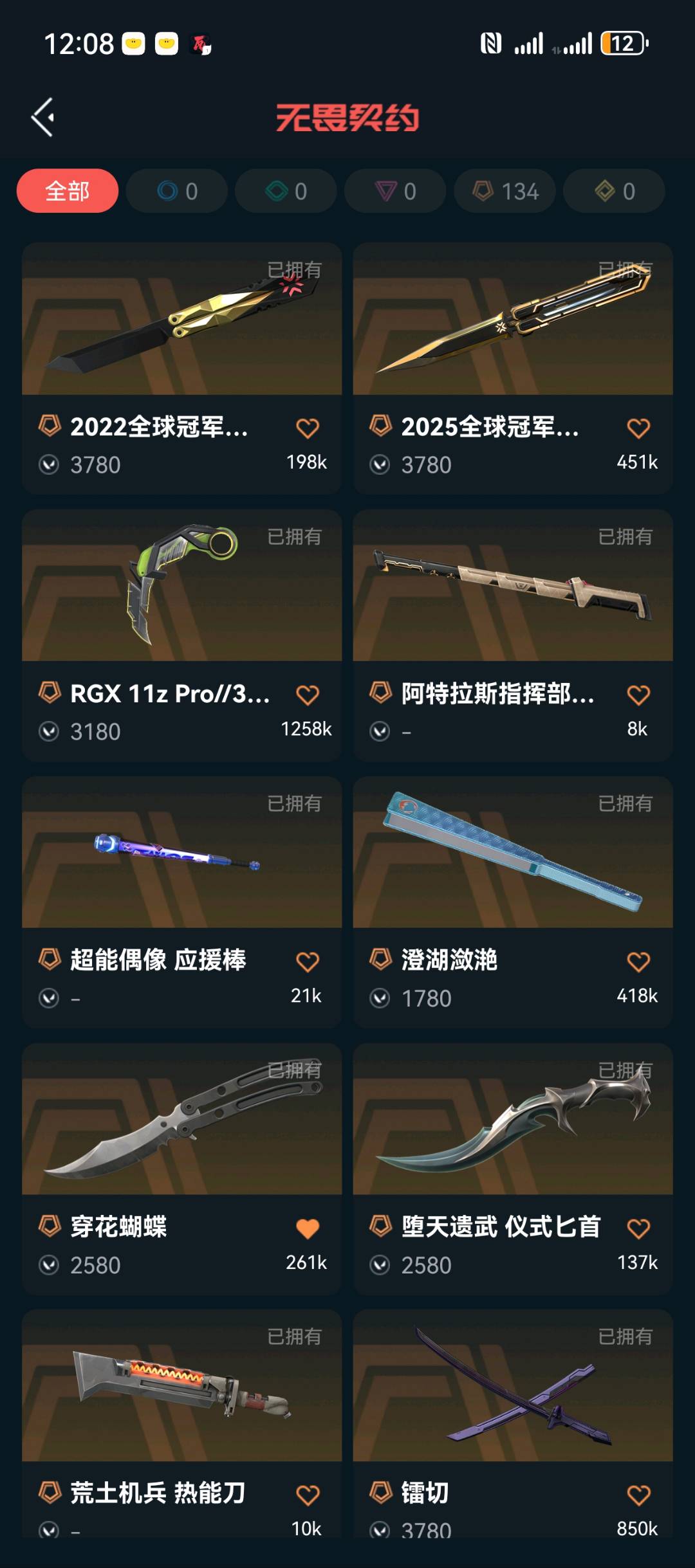Like the 荒土机兵 热能刀 skin
Screen dimensions: 695x1568
(x=307, y=1495)
